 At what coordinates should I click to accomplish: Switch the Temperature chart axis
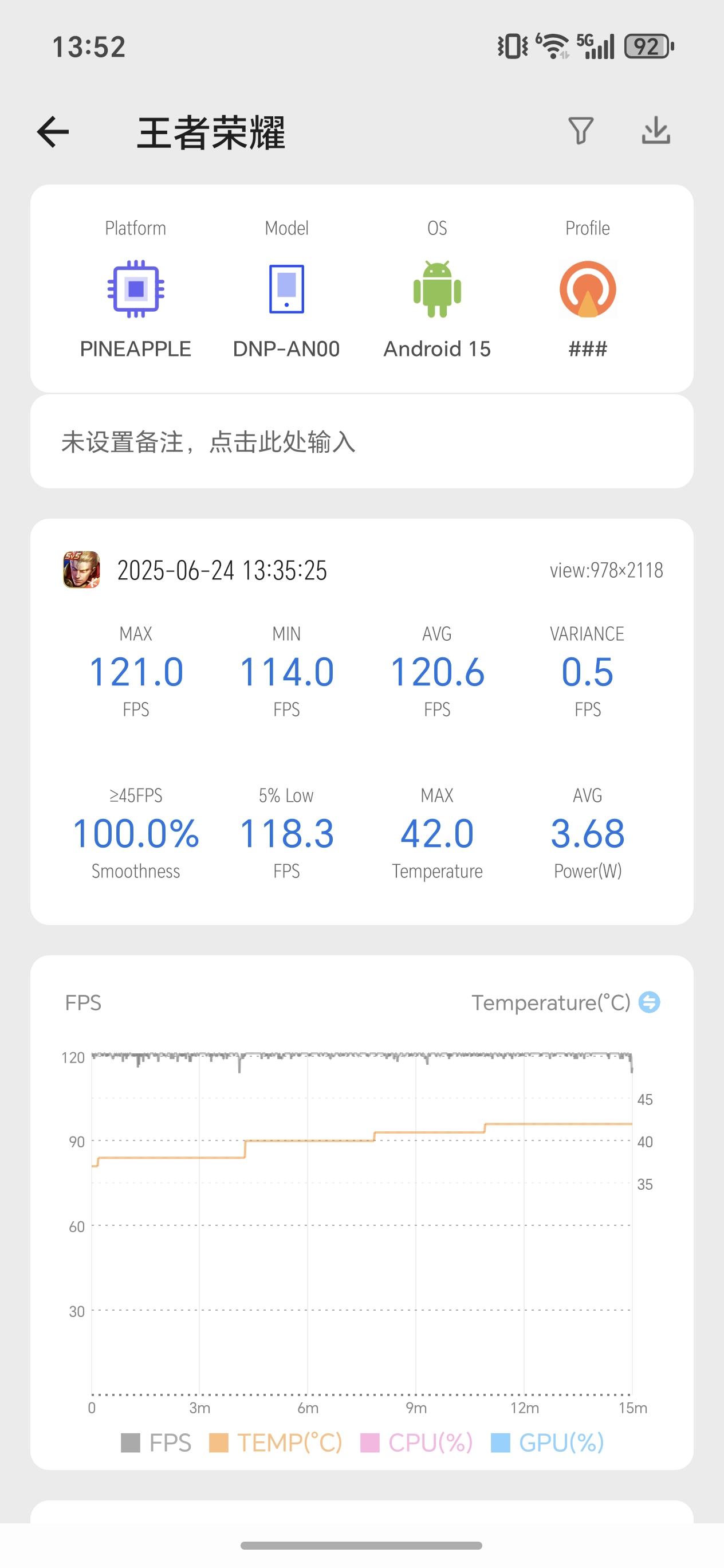[x=649, y=1002]
